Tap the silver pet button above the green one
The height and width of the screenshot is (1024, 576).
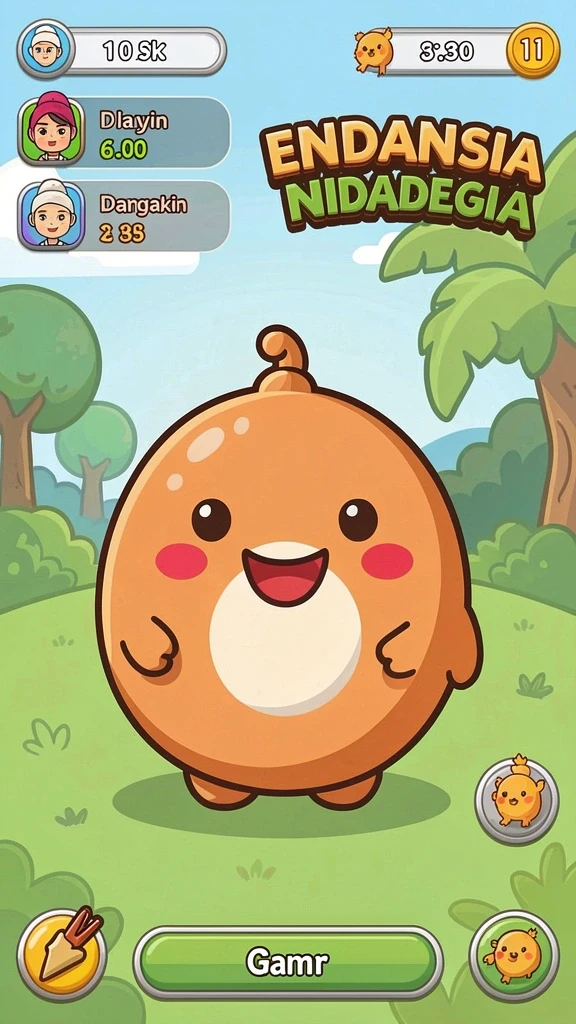point(517,800)
